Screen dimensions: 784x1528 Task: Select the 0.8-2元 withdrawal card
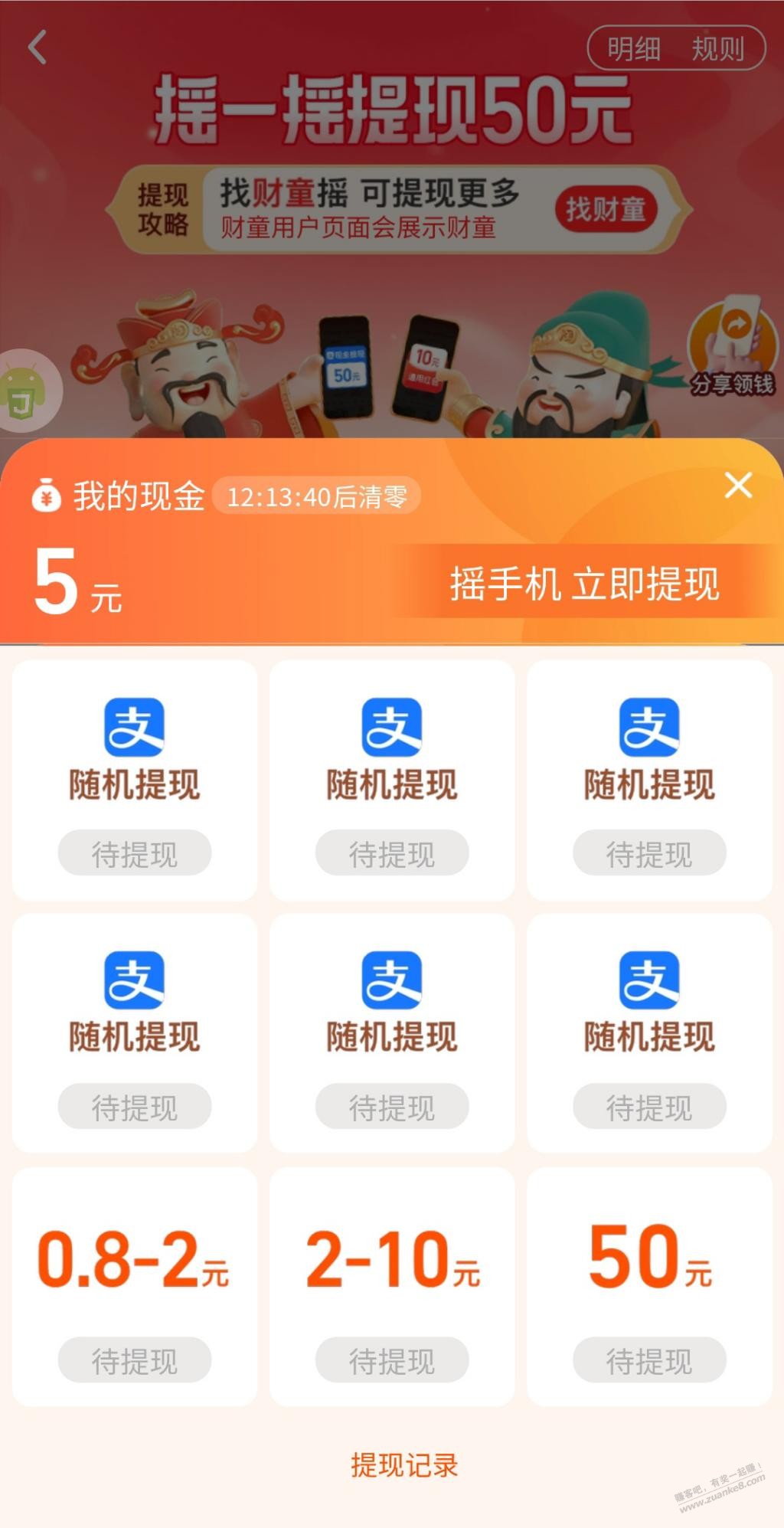coord(134,1286)
